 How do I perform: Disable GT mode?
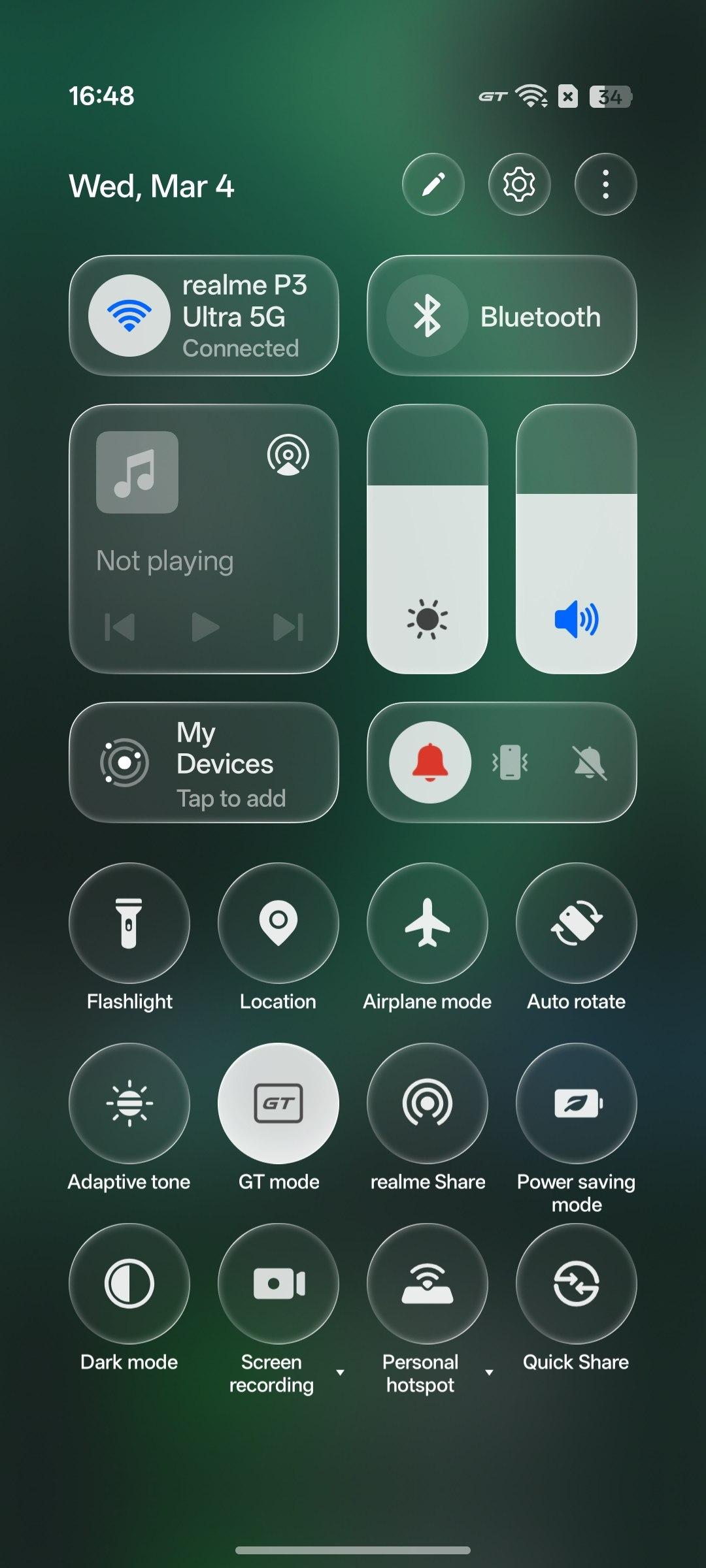tap(278, 1103)
